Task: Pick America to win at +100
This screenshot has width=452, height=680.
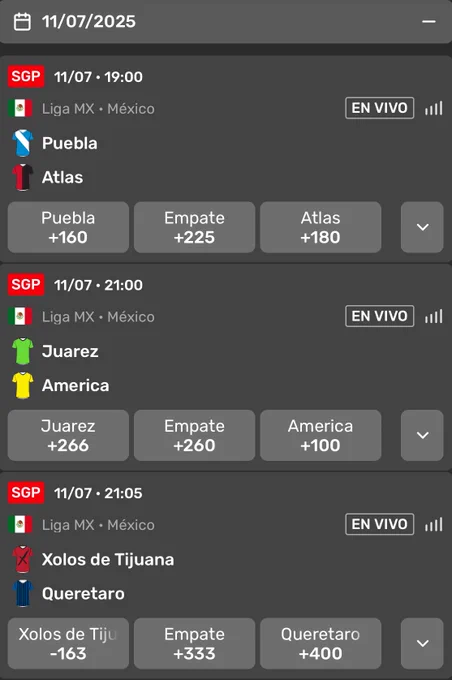Action: point(321,435)
